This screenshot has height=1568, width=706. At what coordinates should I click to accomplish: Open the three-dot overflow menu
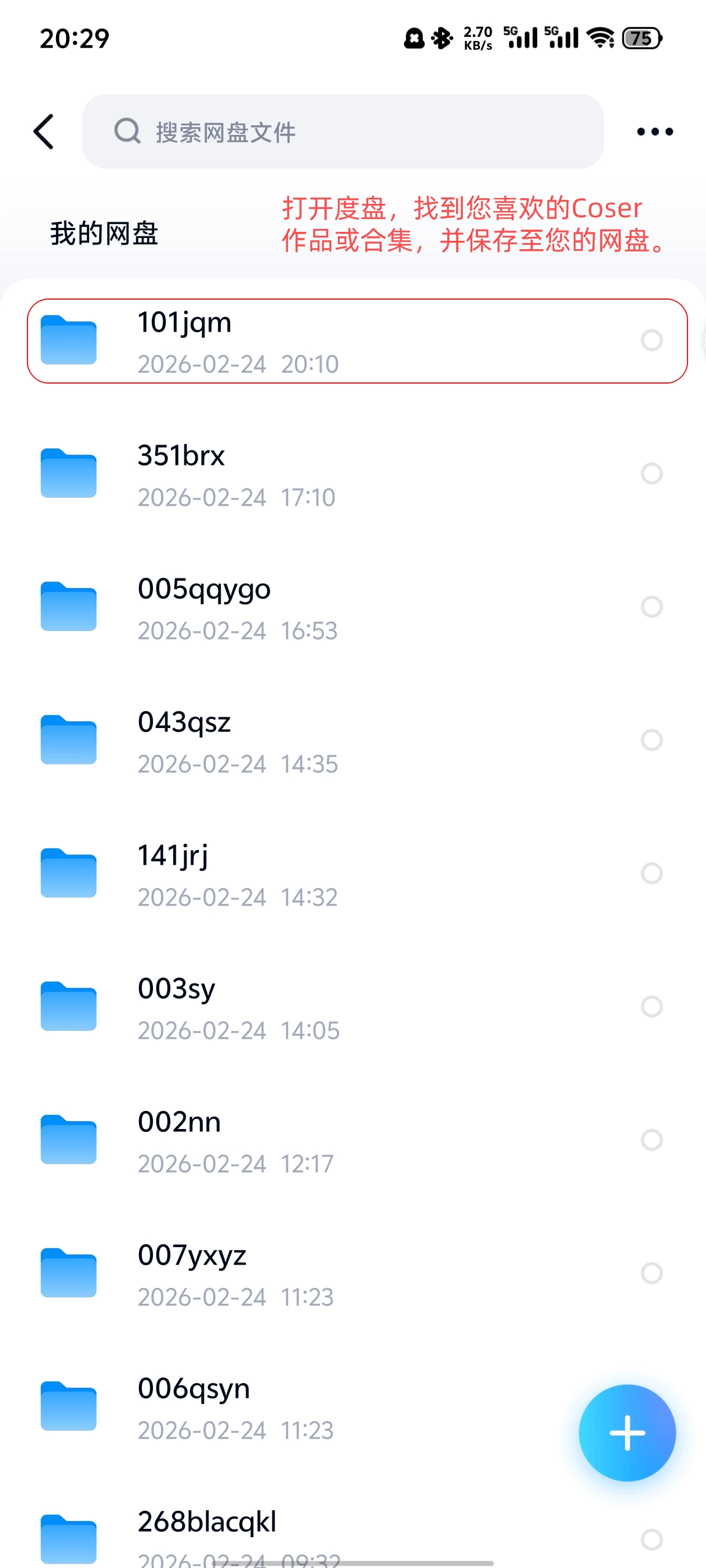point(655,132)
